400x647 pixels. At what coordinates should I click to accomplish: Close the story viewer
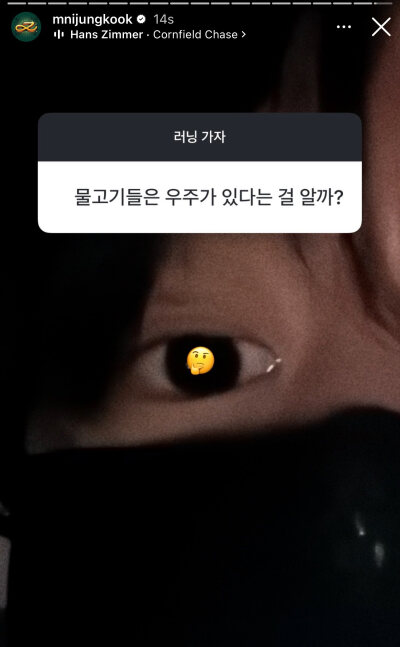pyautogui.click(x=381, y=27)
